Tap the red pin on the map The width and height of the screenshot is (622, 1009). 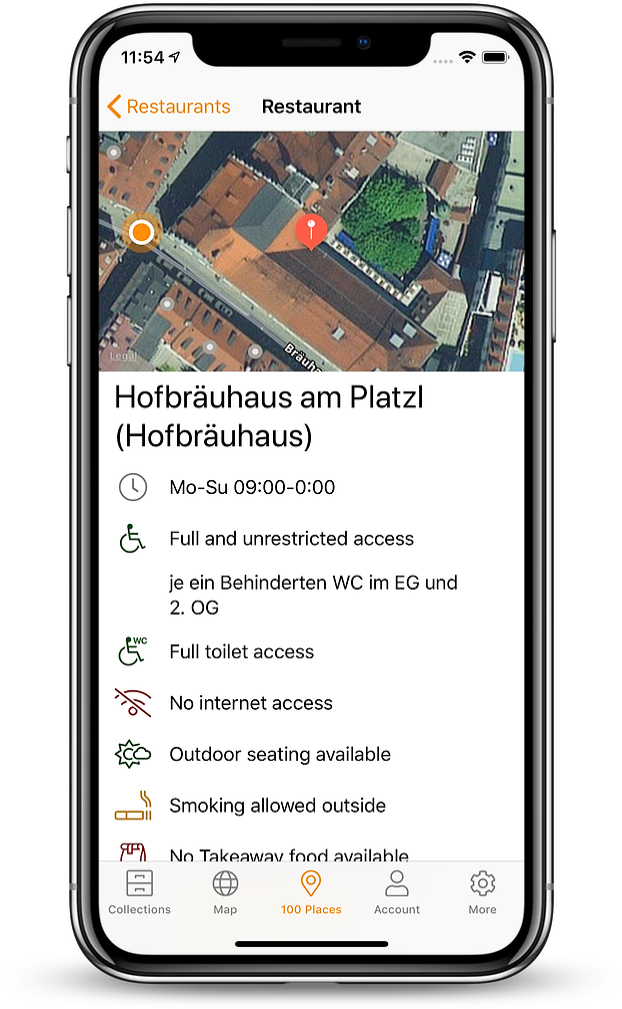point(311,232)
